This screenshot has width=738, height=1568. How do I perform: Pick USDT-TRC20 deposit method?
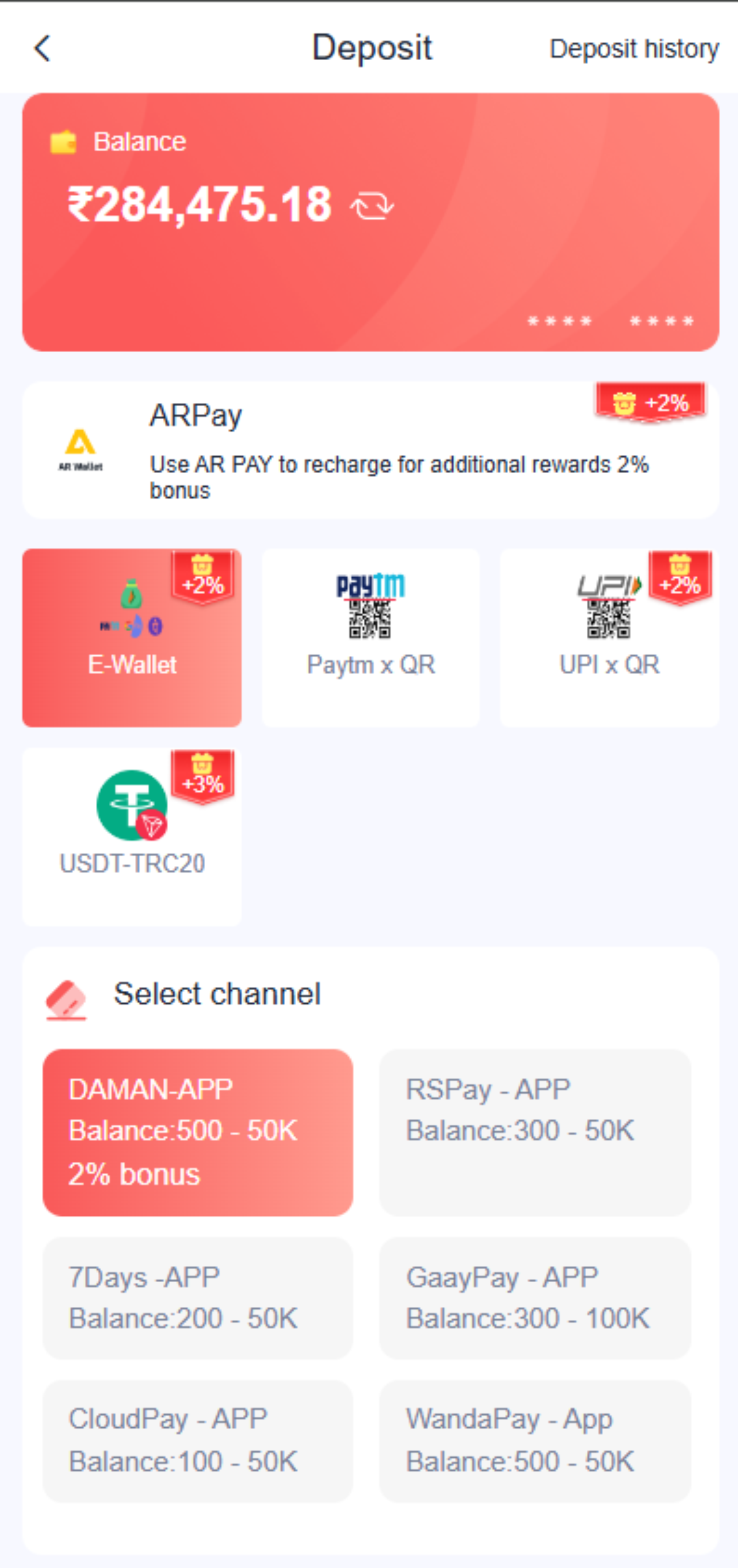132,836
